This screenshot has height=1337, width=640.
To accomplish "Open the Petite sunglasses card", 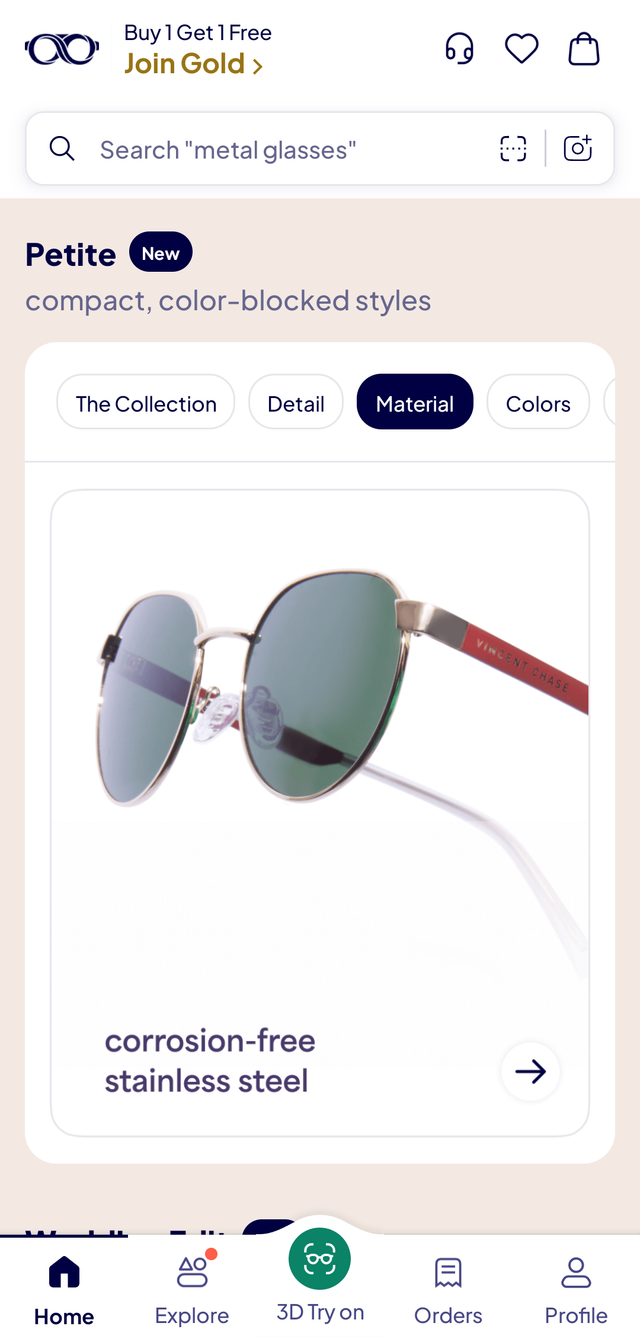I will 320,760.
